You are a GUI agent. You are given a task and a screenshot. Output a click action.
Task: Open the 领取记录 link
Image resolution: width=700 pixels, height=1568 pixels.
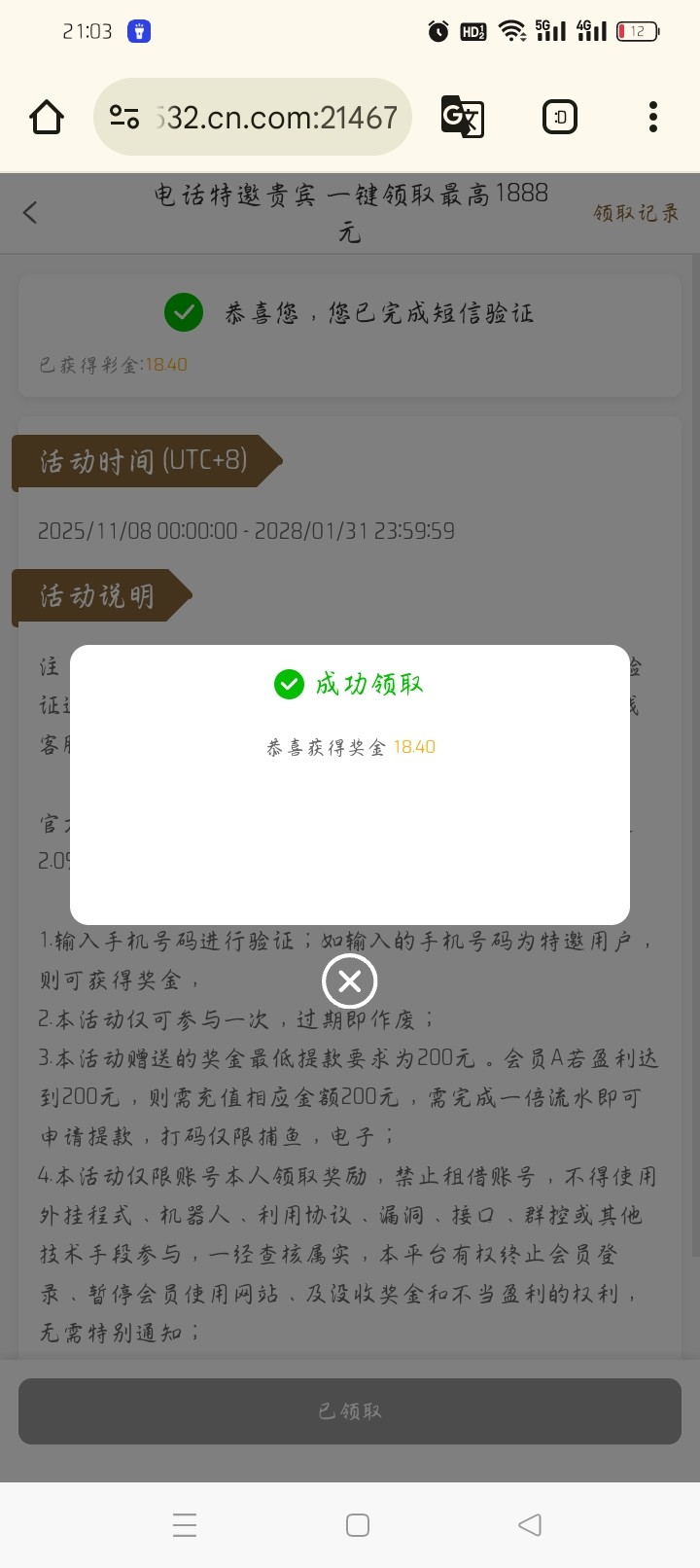pyautogui.click(x=635, y=213)
